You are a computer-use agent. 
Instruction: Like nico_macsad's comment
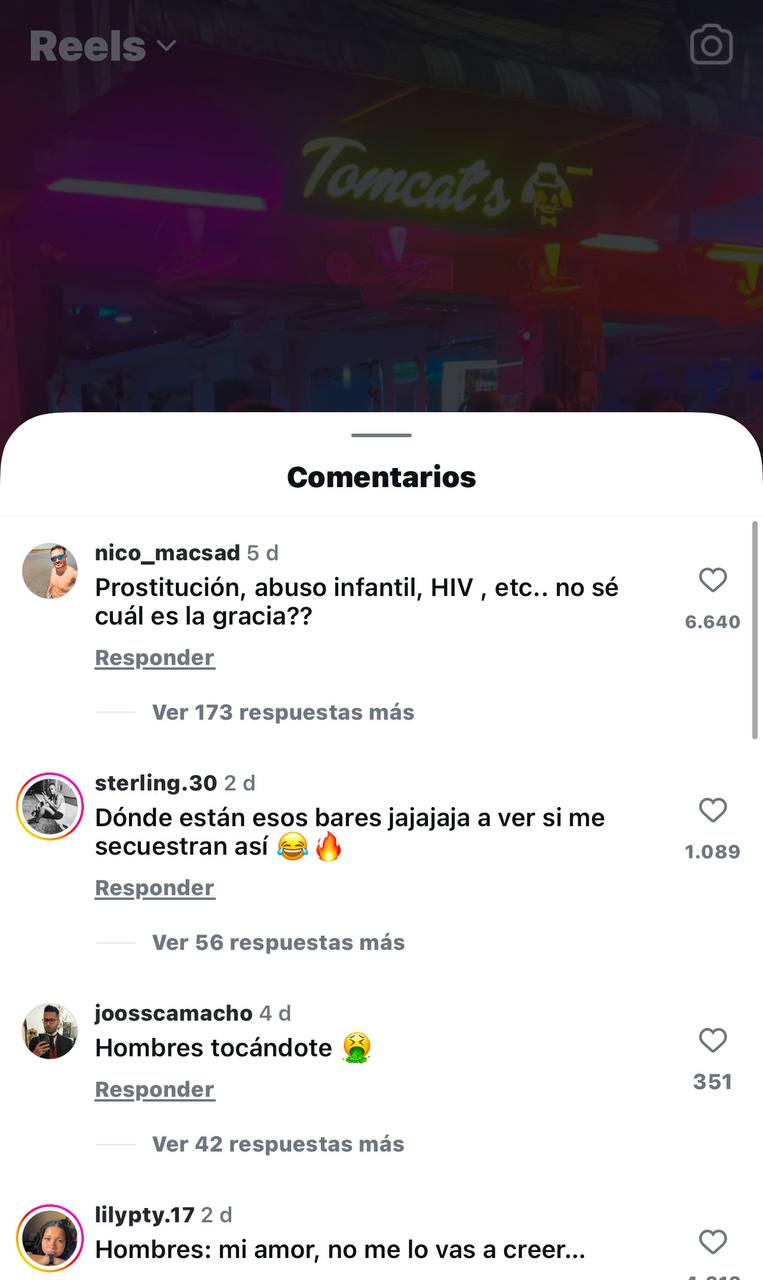click(x=712, y=580)
